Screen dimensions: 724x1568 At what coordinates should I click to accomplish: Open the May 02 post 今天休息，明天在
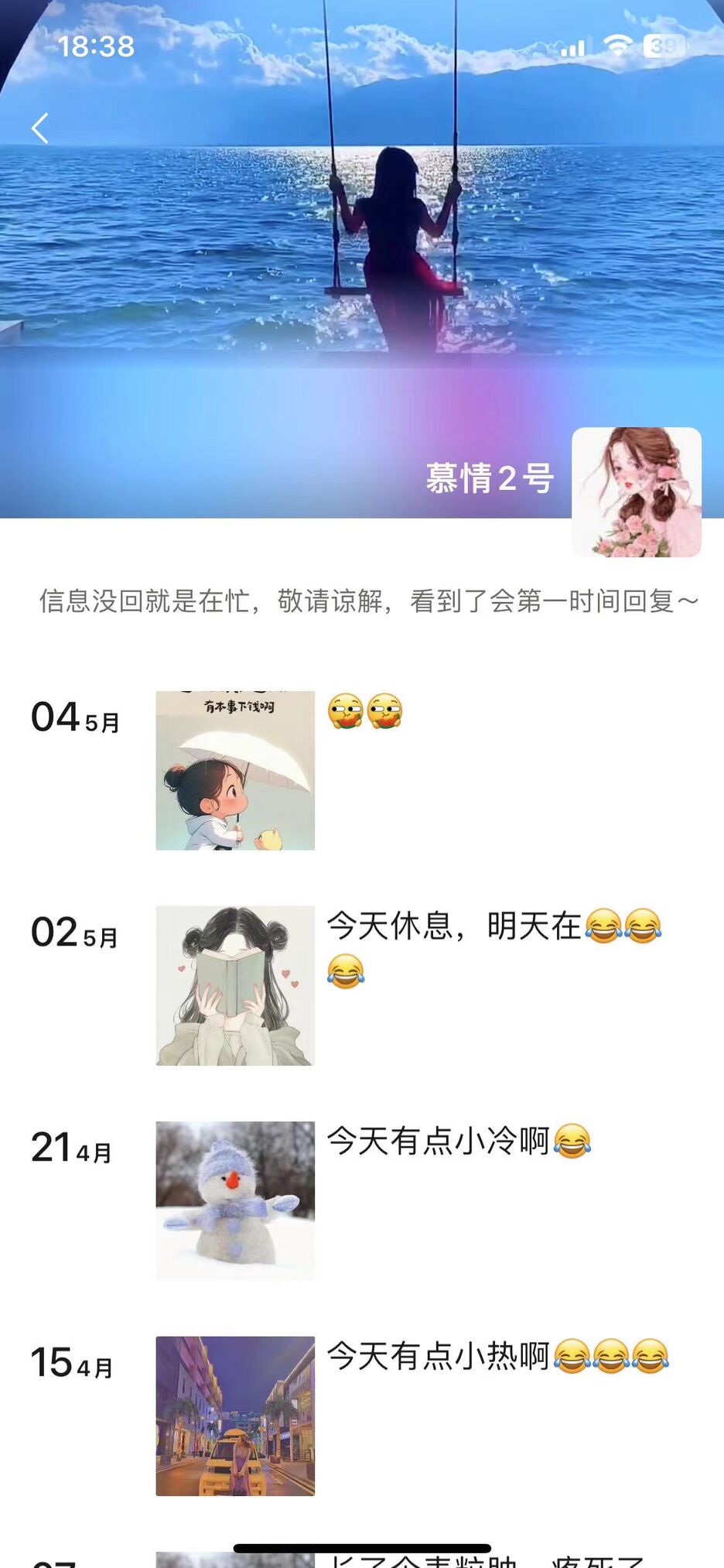[235, 985]
